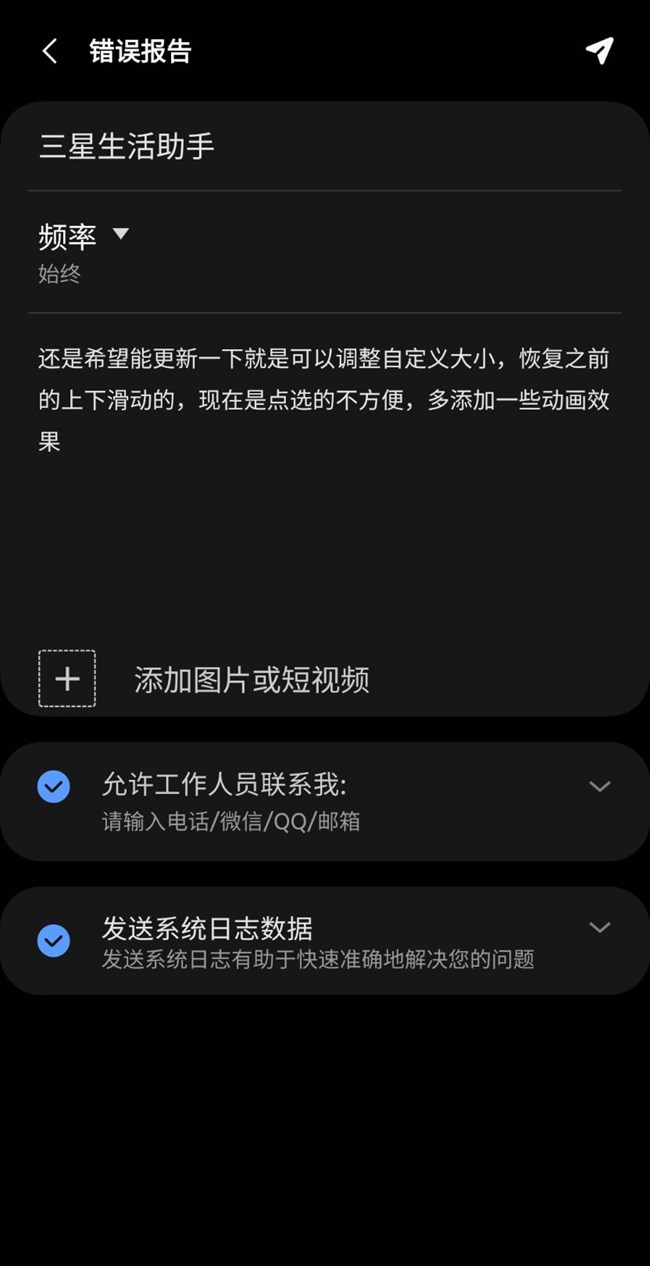Uncheck 发送系统日志数据 checkbox
This screenshot has height=1266, width=650.
[54, 940]
